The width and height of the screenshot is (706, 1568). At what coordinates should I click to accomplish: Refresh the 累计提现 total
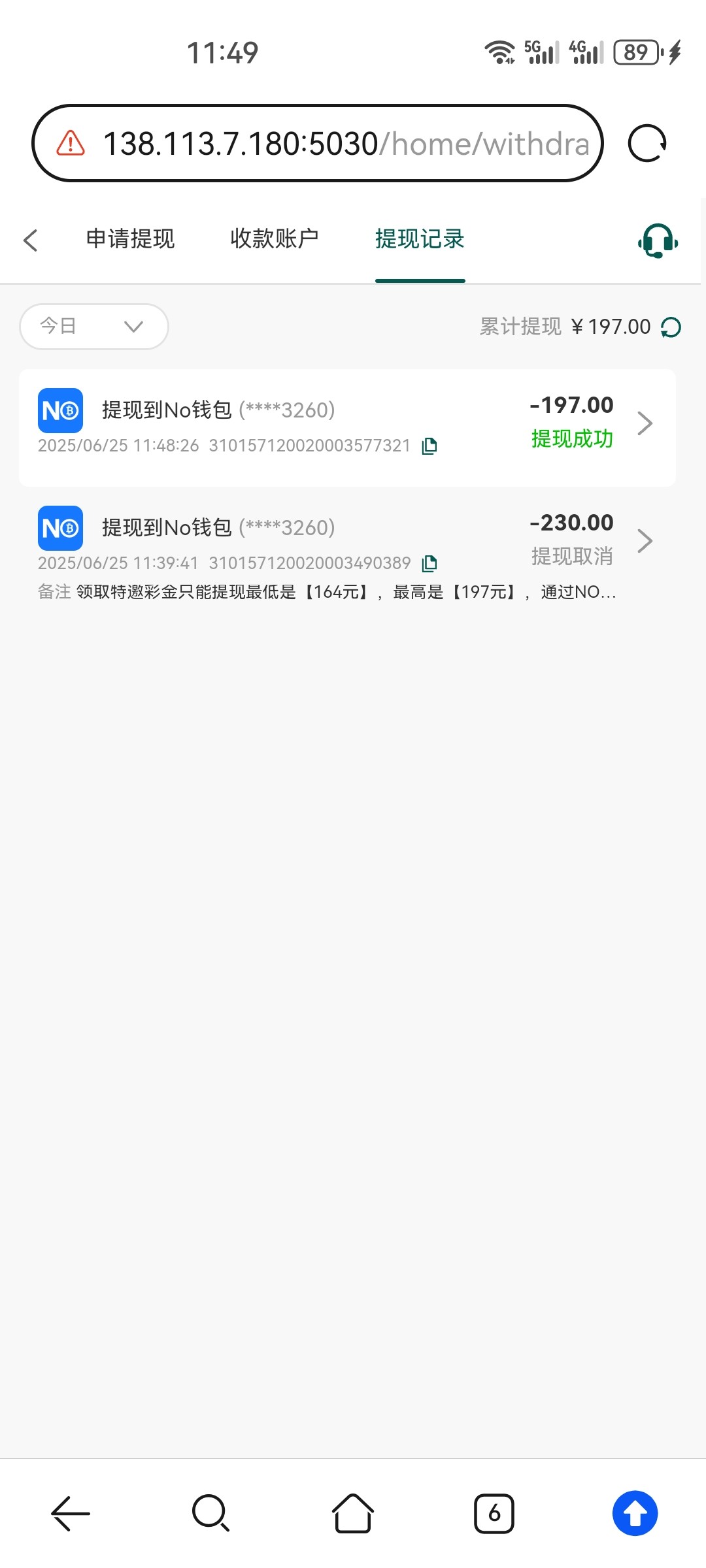click(x=671, y=327)
